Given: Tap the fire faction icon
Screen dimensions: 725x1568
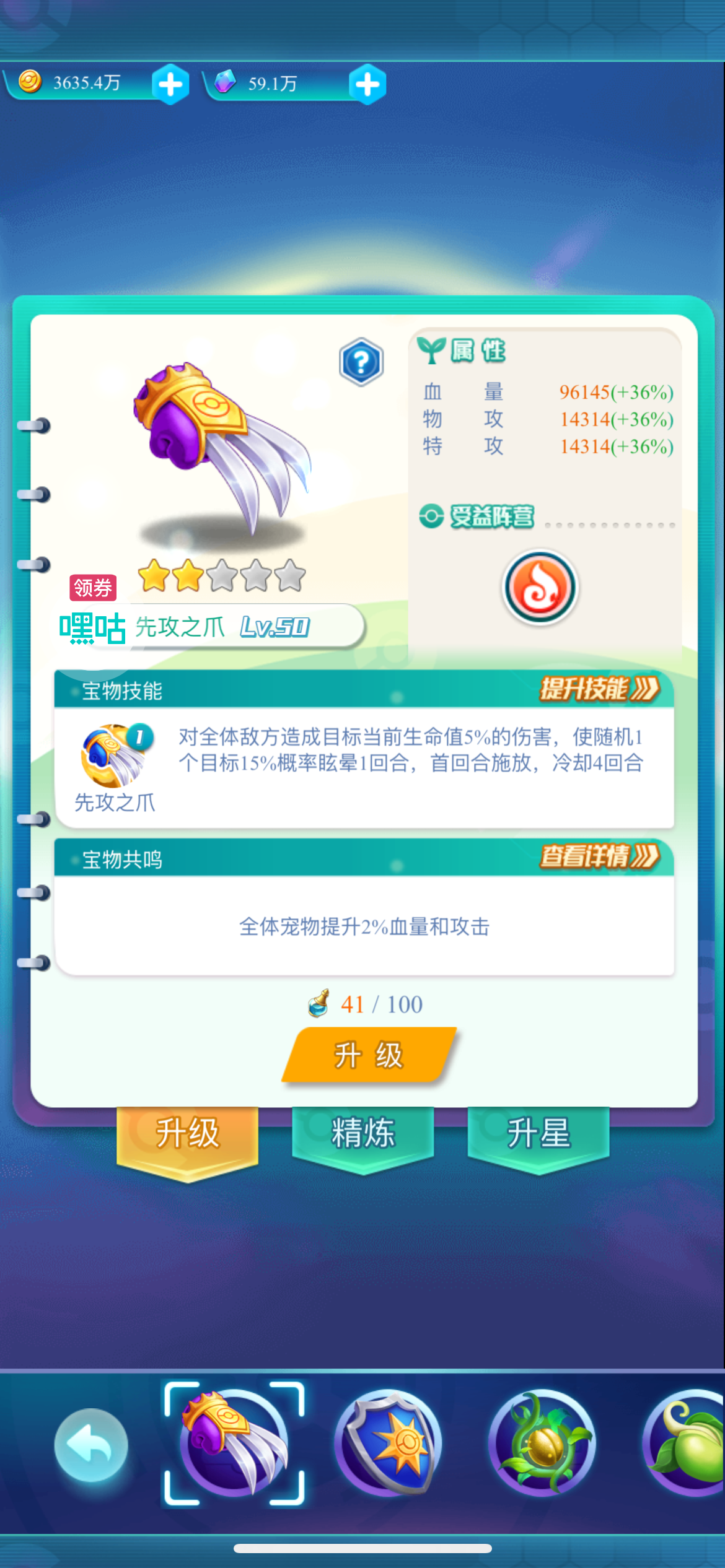Looking at the screenshot, I should click(540, 587).
